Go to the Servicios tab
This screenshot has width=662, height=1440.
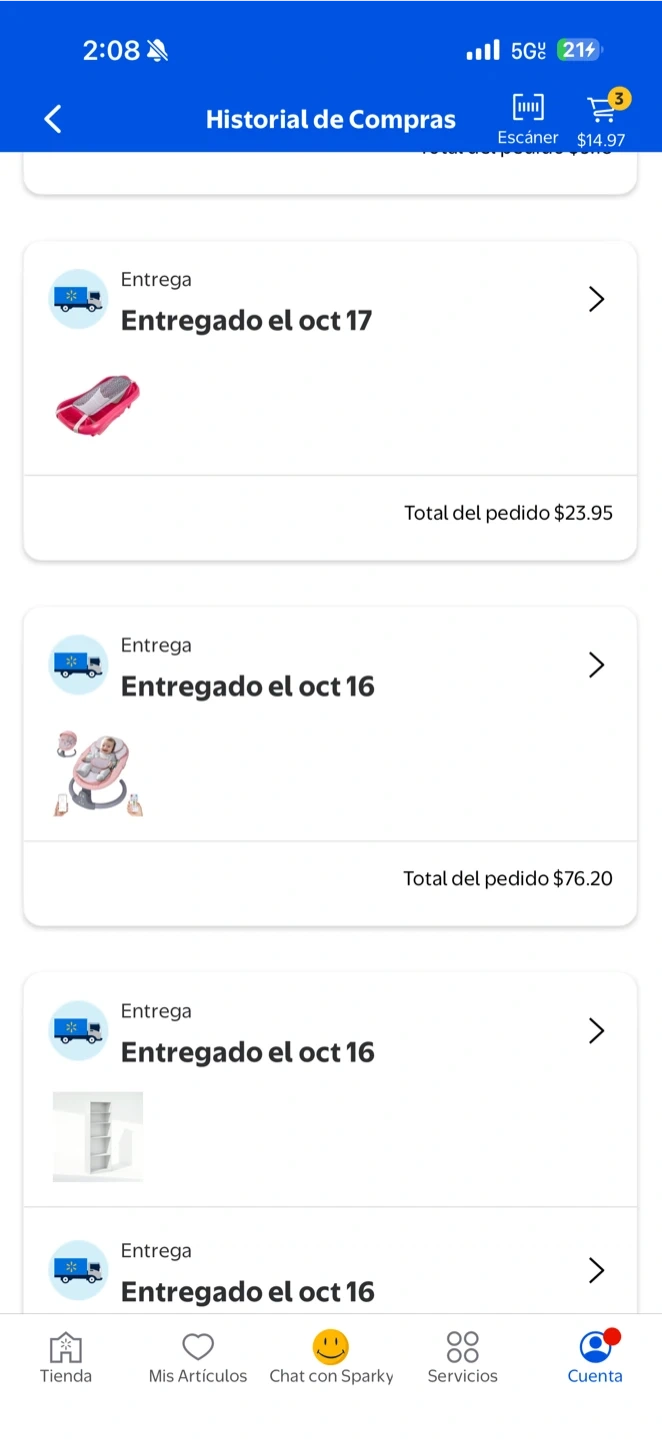(x=462, y=1357)
